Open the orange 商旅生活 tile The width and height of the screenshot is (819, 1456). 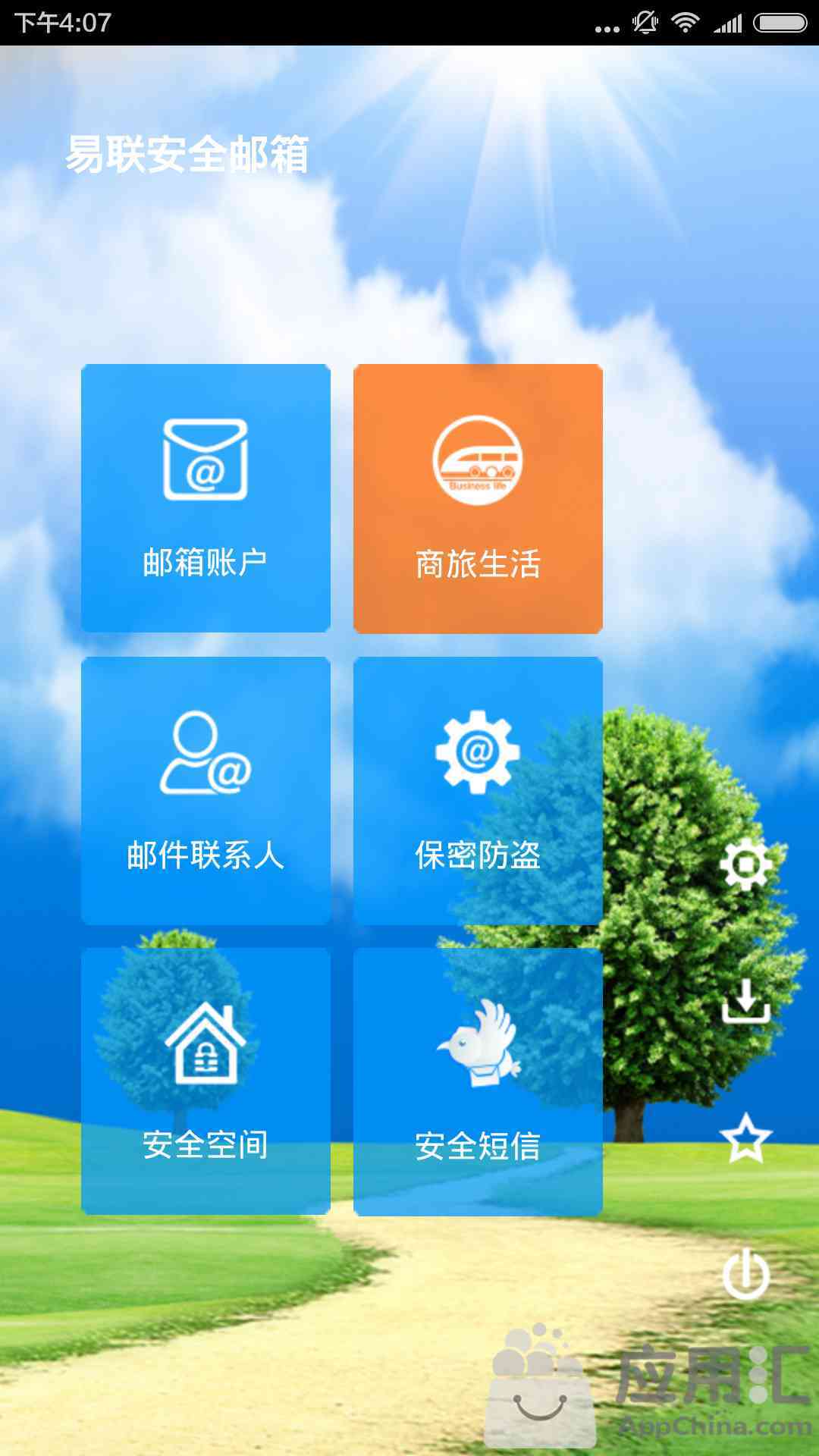coord(478,498)
